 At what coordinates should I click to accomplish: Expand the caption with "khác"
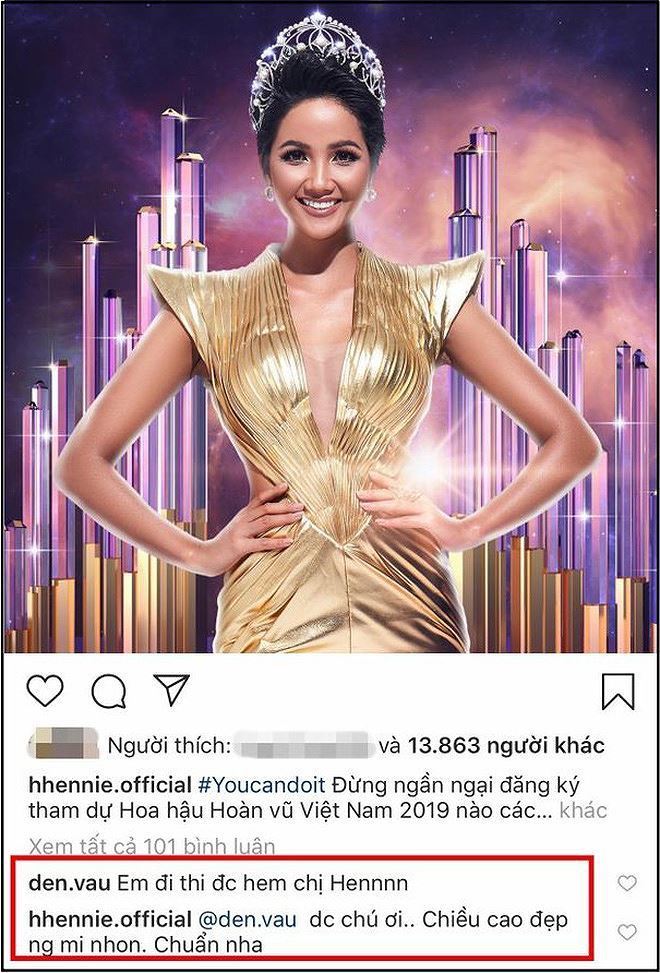click(582, 810)
